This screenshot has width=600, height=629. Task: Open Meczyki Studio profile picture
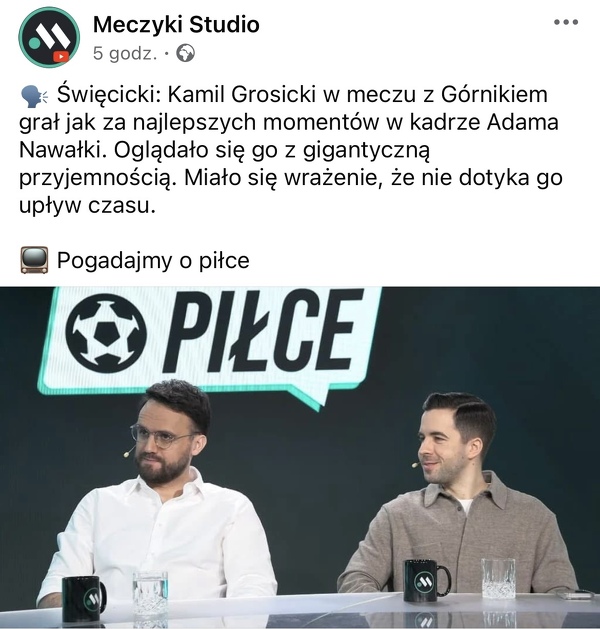point(49,37)
